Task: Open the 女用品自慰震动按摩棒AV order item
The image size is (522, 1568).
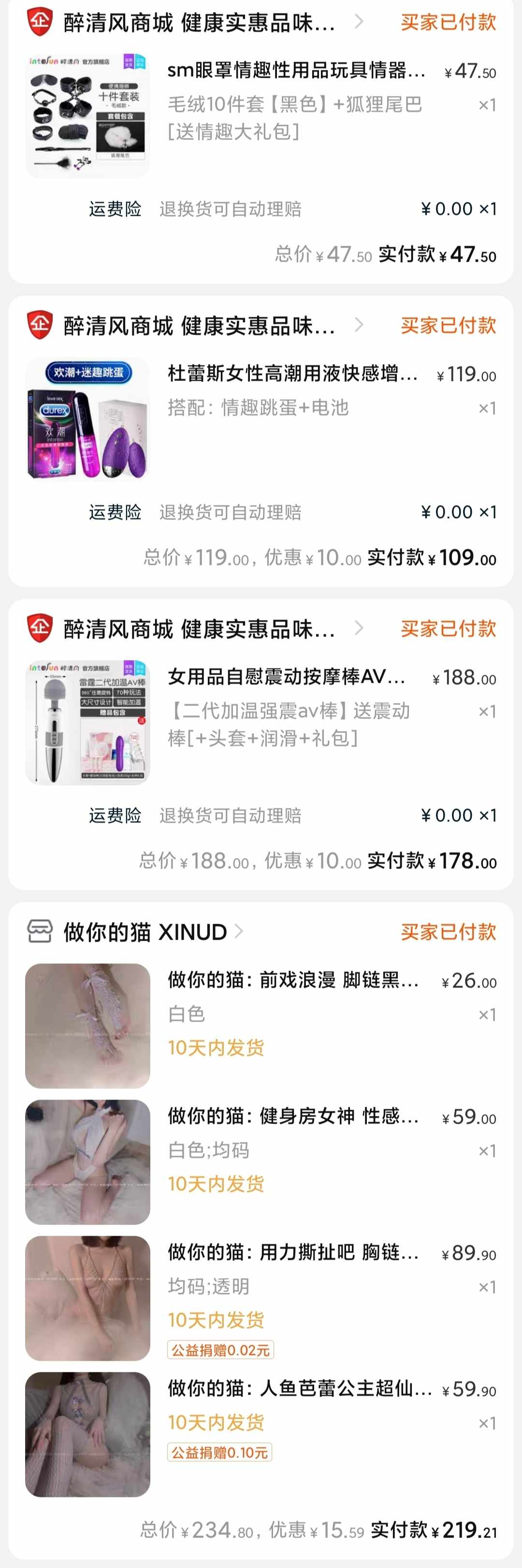Action: coord(286,677)
